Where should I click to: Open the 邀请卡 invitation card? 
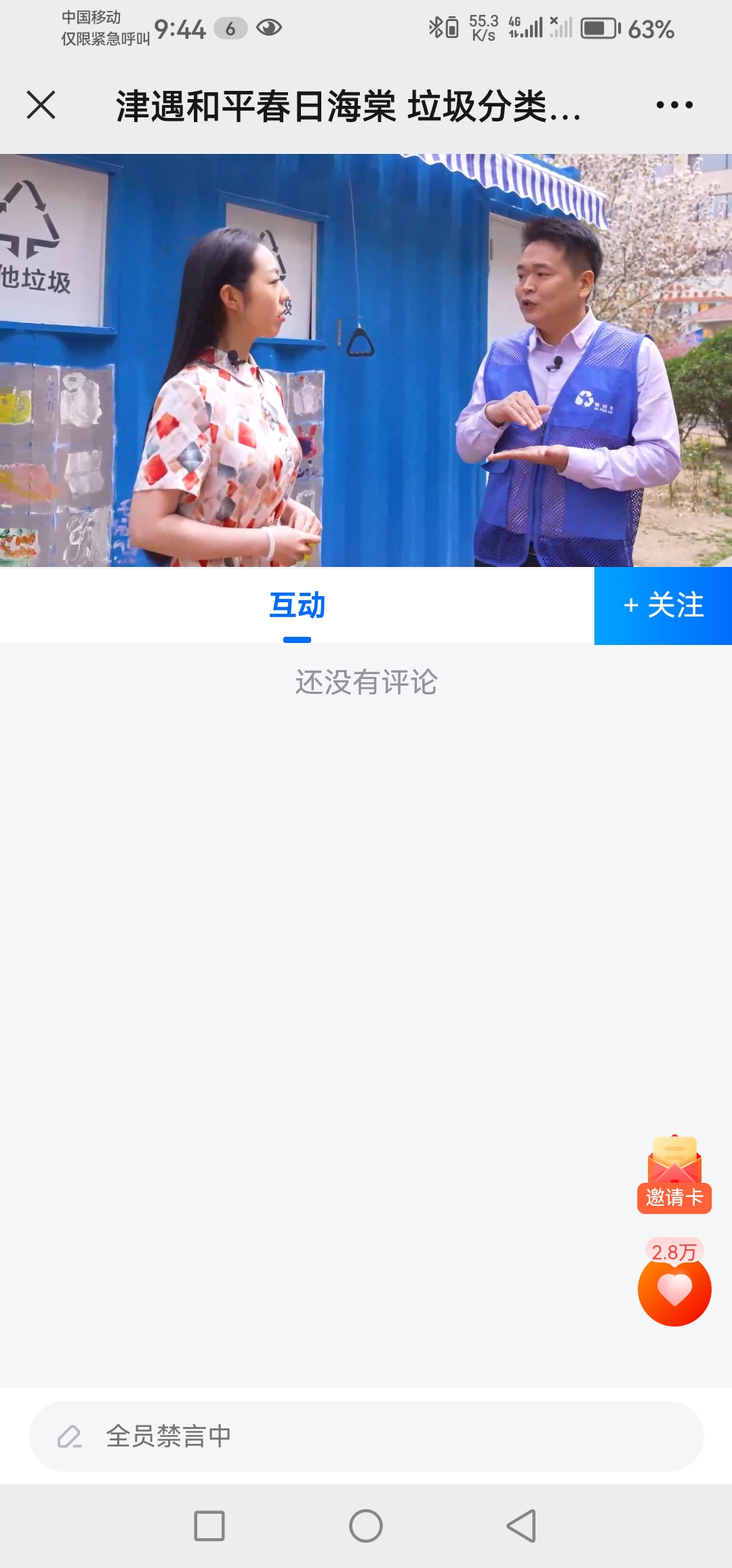pyautogui.click(x=674, y=1174)
